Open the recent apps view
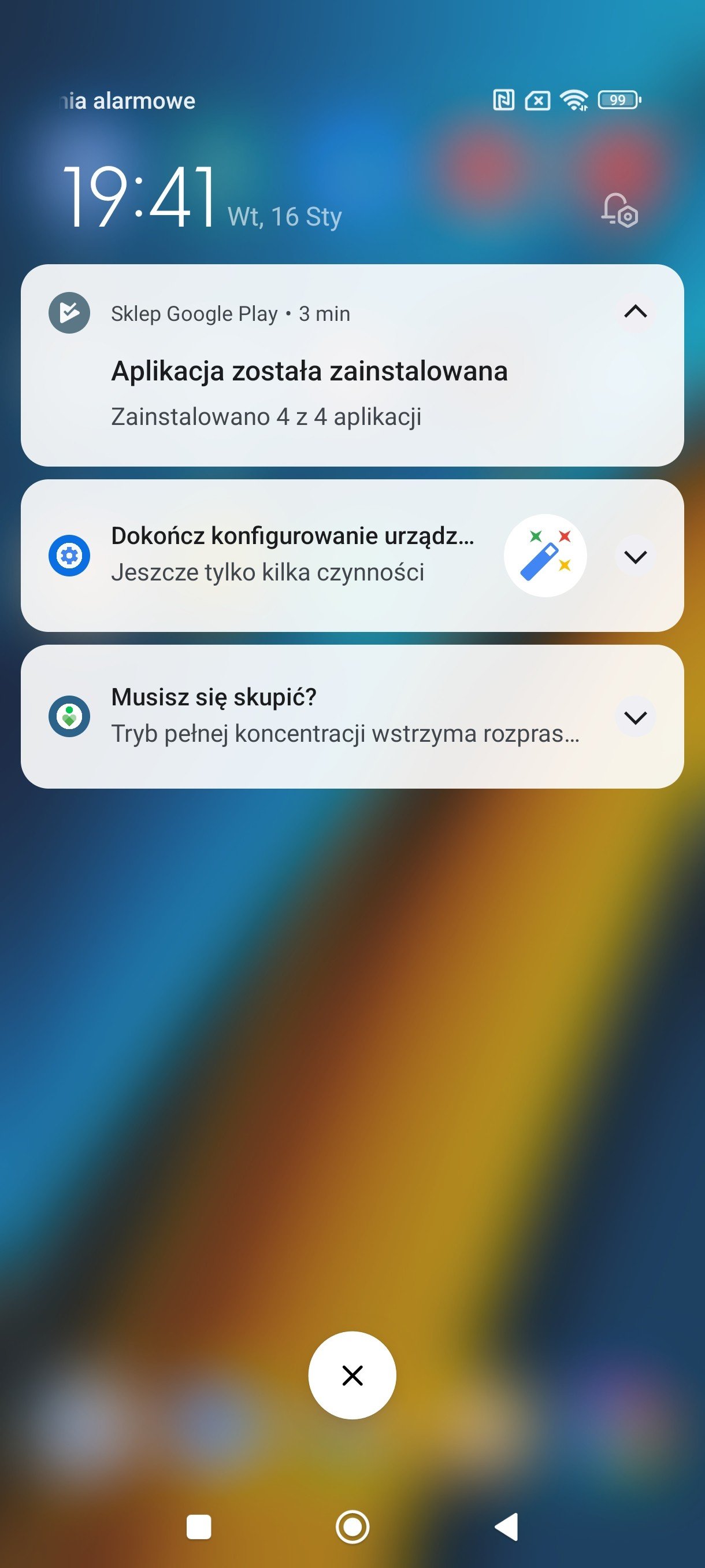This screenshot has height=1568, width=705. pos(199,1526)
